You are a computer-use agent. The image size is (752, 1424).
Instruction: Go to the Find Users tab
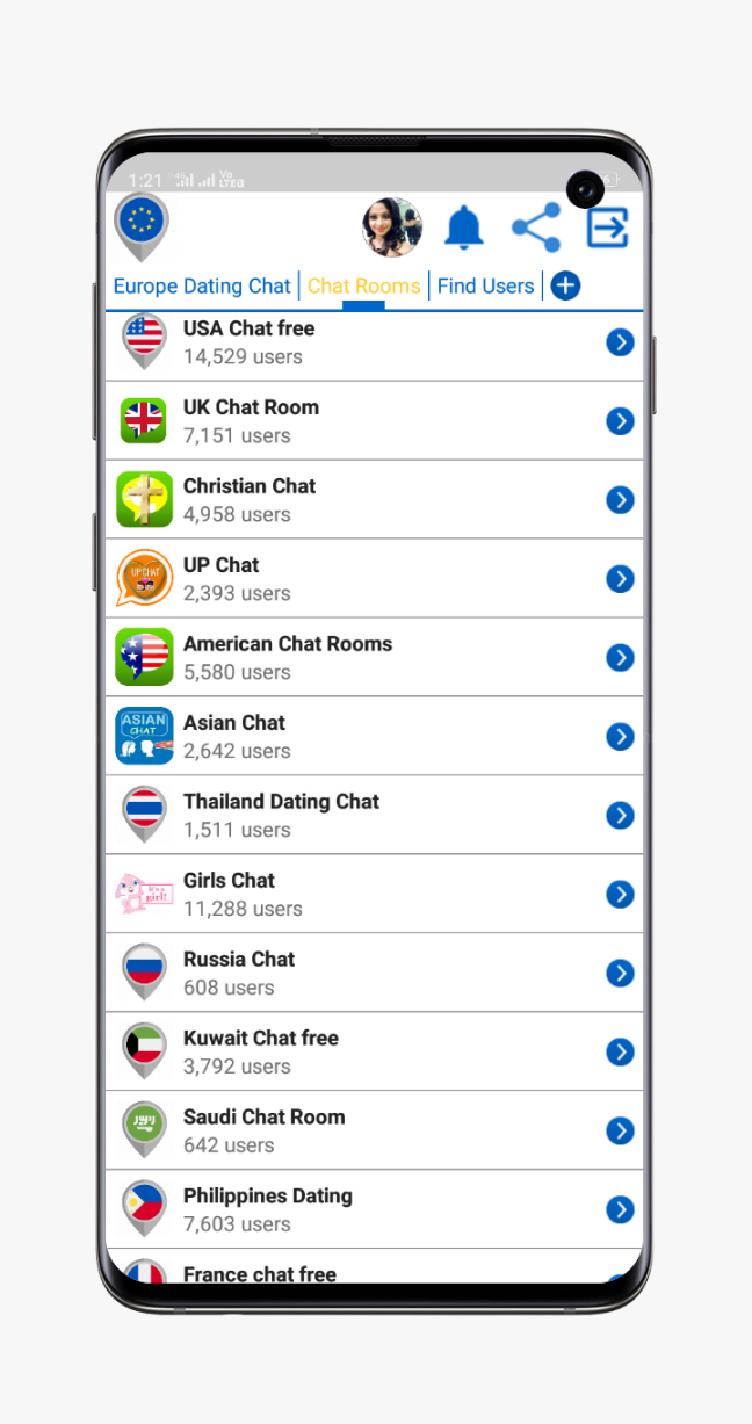pyautogui.click(x=486, y=286)
